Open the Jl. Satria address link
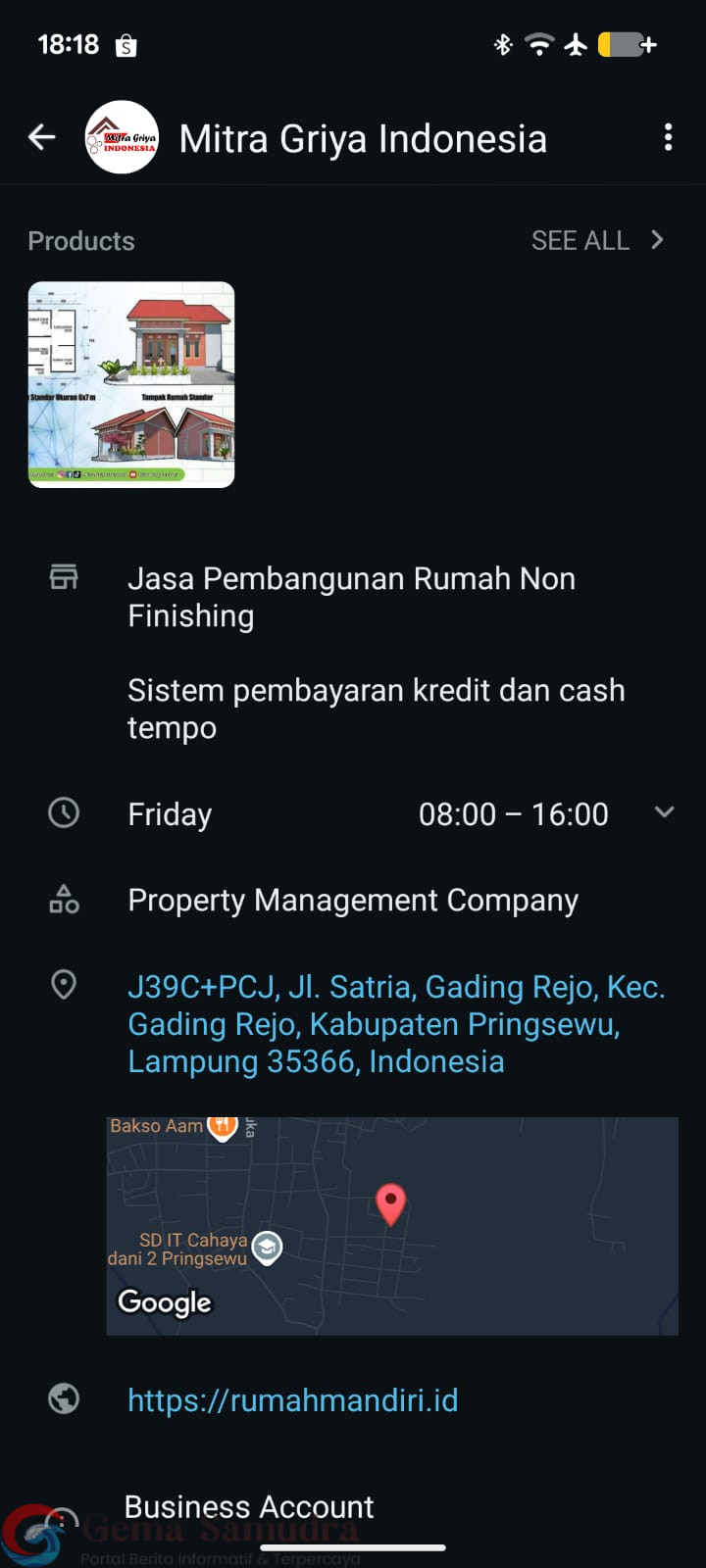The width and height of the screenshot is (706, 1568). click(396, 1023)
